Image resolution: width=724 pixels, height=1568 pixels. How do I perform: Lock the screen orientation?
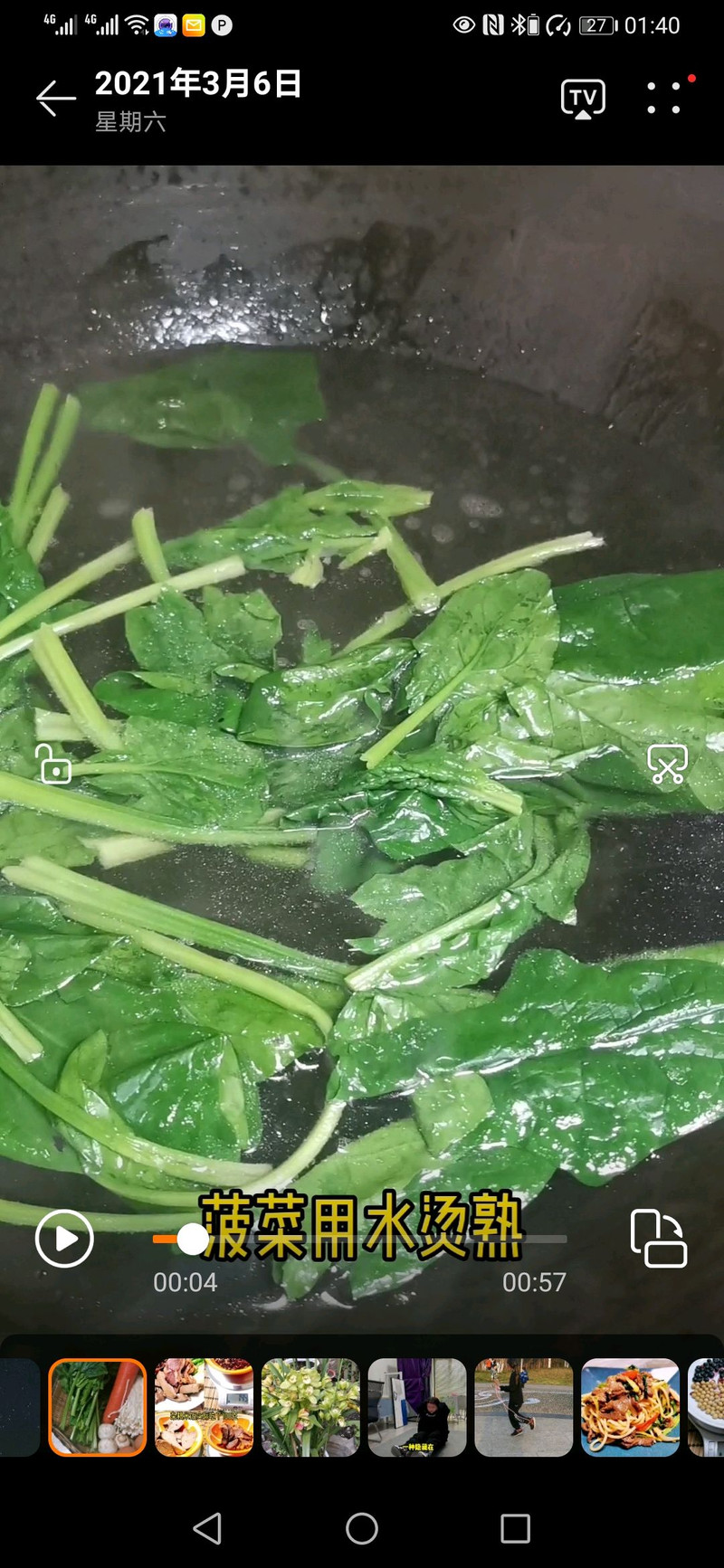pyautogui.click(x=53, y=764)
